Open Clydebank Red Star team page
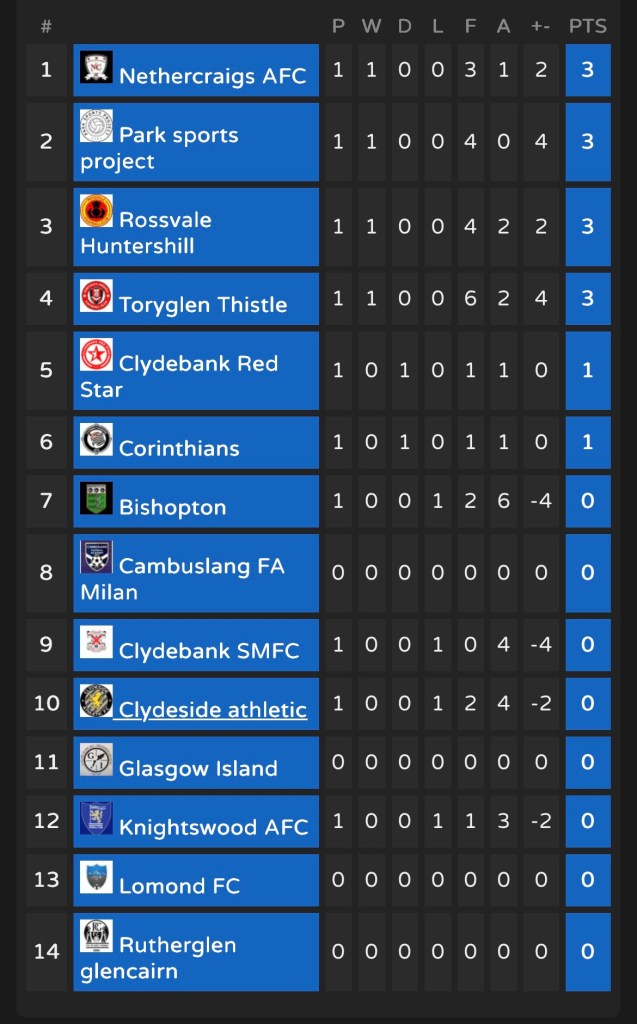This screenshot has height=1024, width=637. (198, 364)
